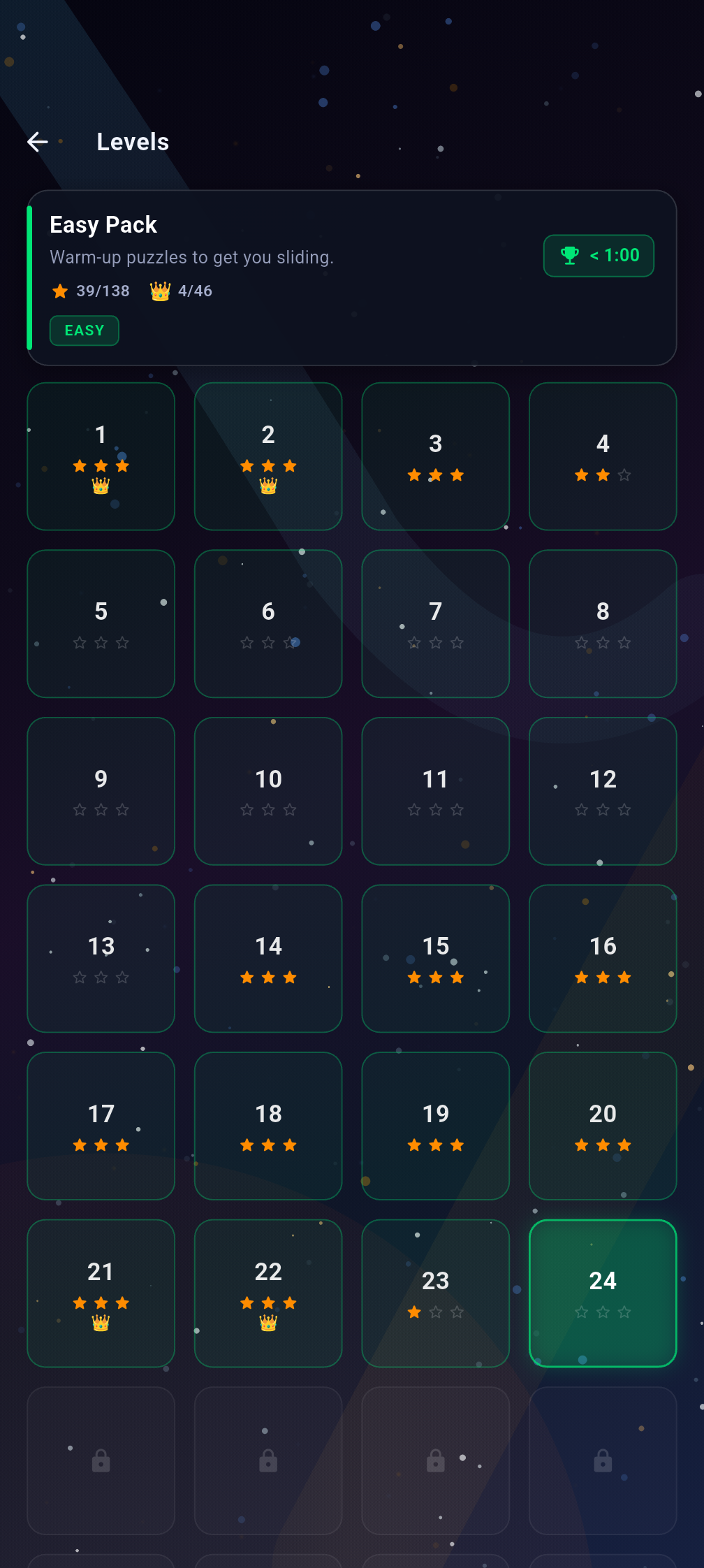
Task: Go back using the arrow icon
Action: pyautogui.click(x=38, y=142)
